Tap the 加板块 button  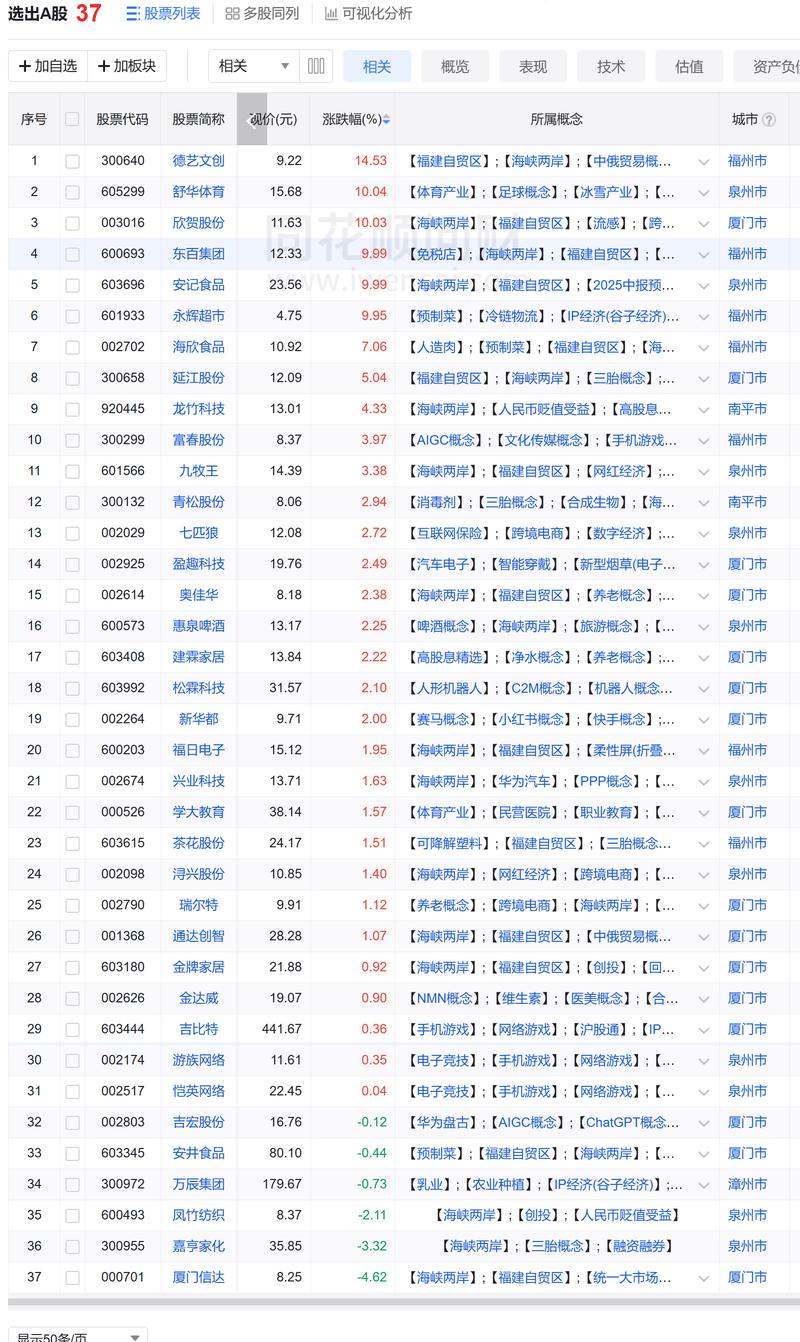pyautogui.click(x=127, y=66)
